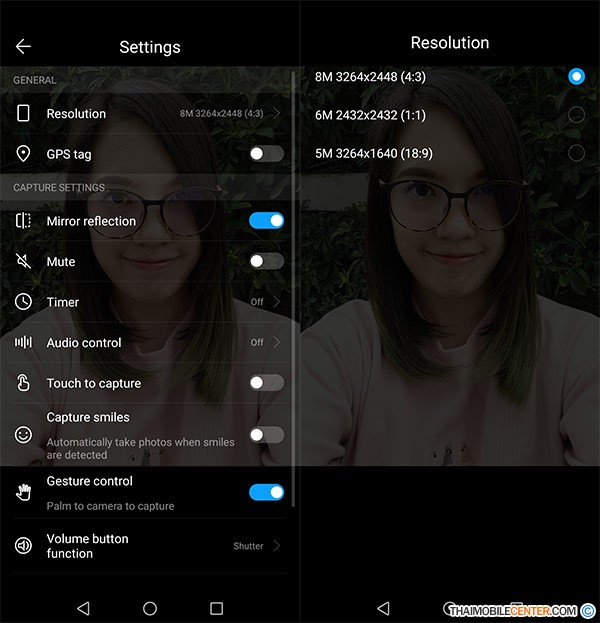Disable Gesture control
Screen dimensions: 600x623
pos(266,492)
